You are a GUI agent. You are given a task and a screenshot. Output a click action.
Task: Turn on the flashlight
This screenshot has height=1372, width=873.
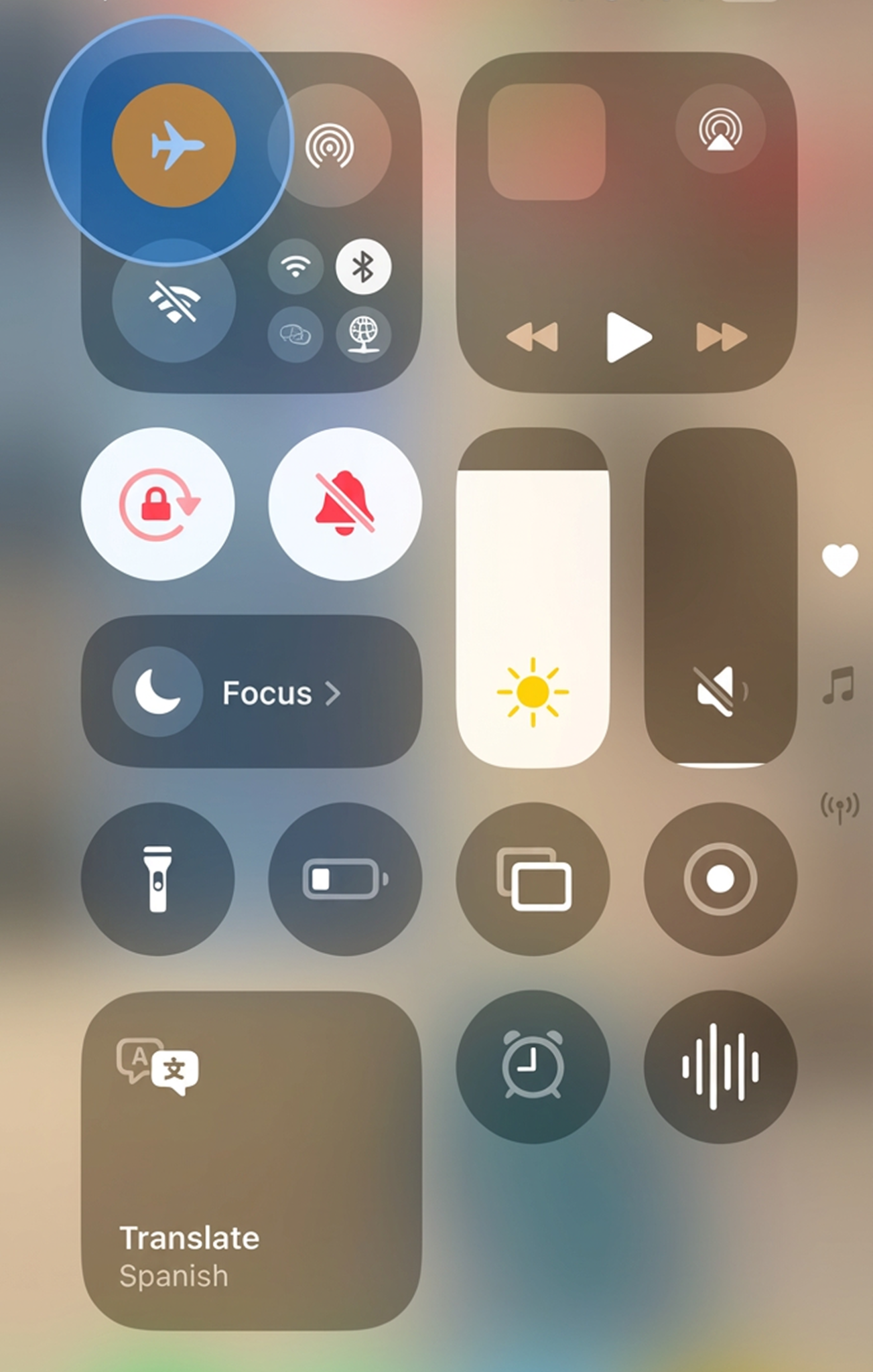pos(158,879)
